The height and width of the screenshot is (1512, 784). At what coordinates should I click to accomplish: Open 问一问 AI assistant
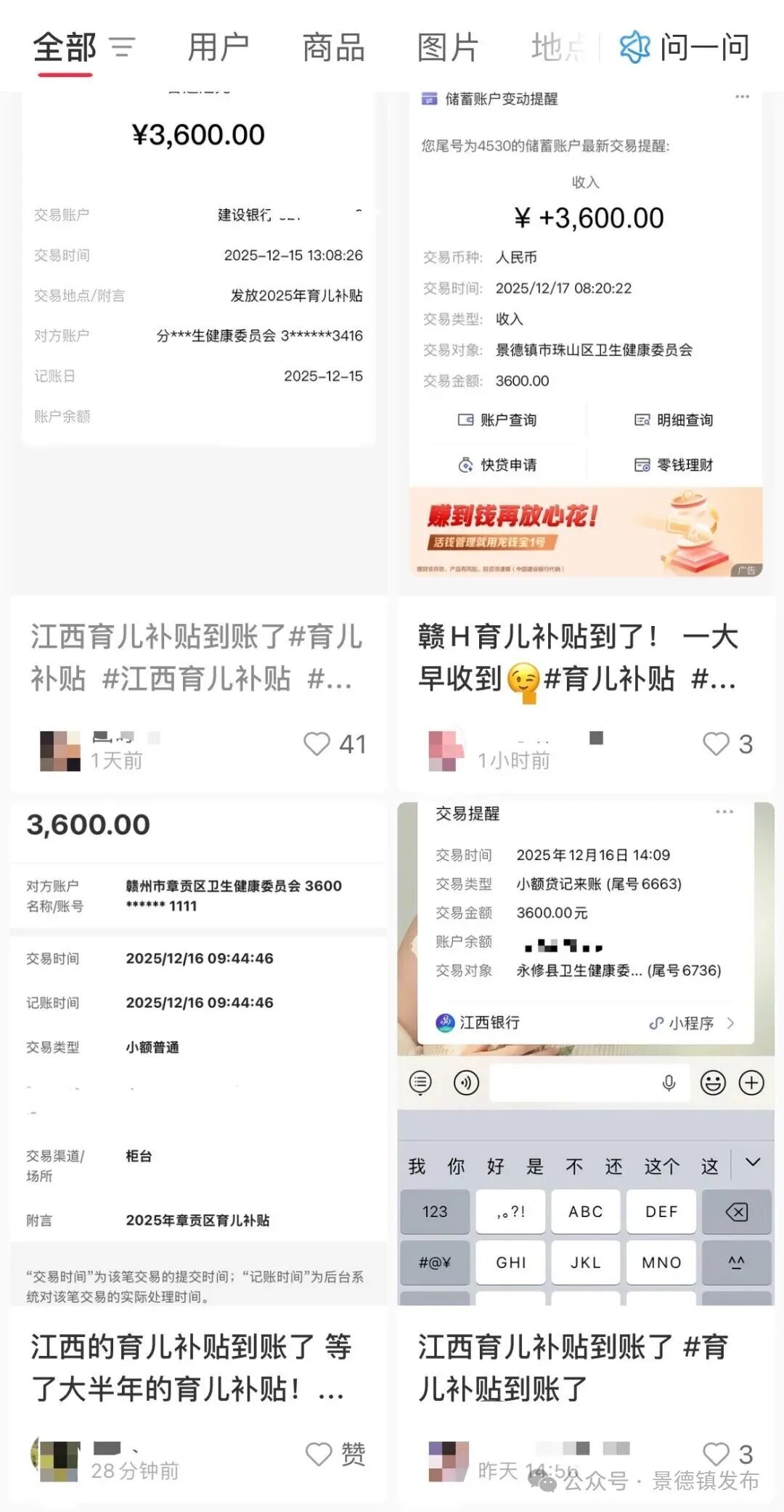685,48
